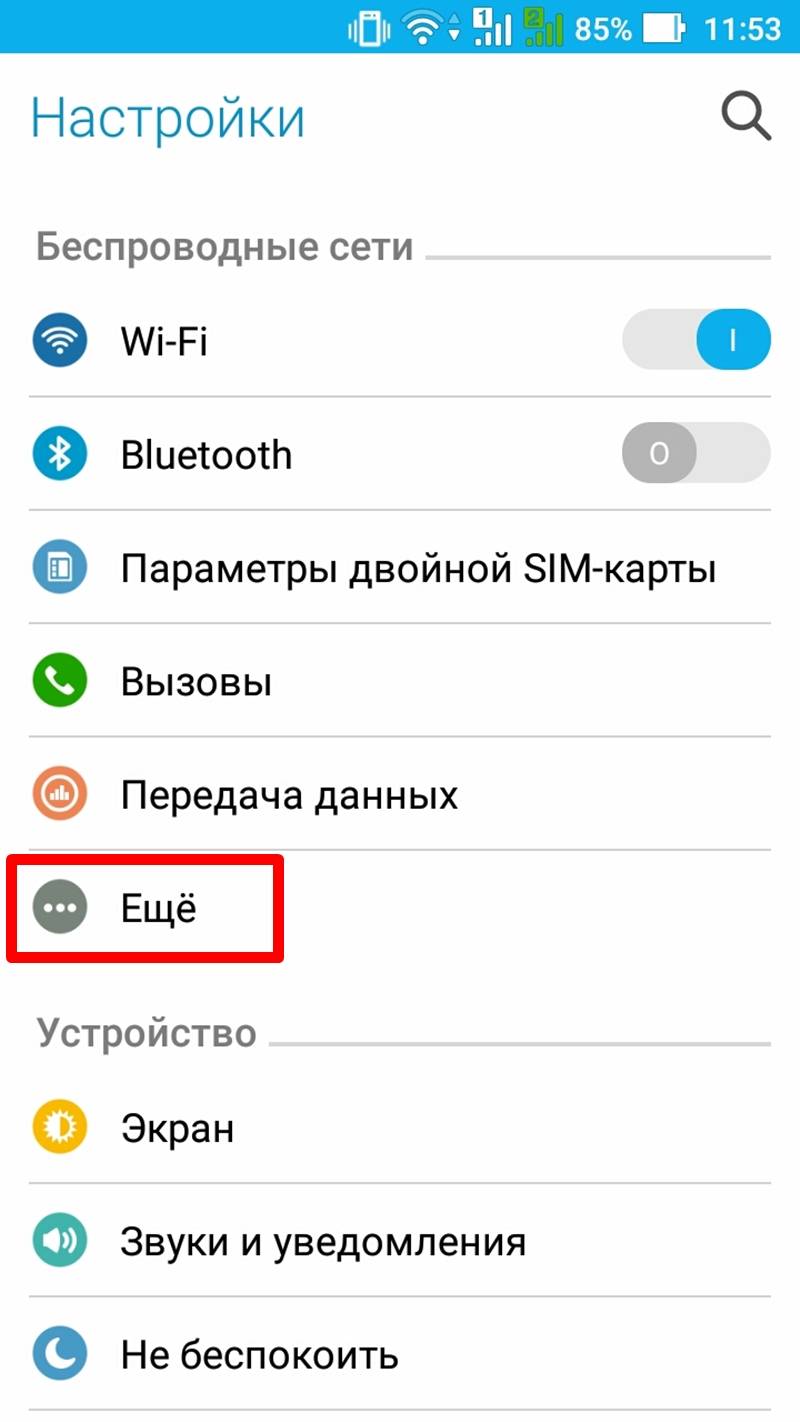Turn off the Wi-Fi switch
Image resolution: width=800 pixels, height=1422 pixels.
pyautogui.click(x=696, y=341)
